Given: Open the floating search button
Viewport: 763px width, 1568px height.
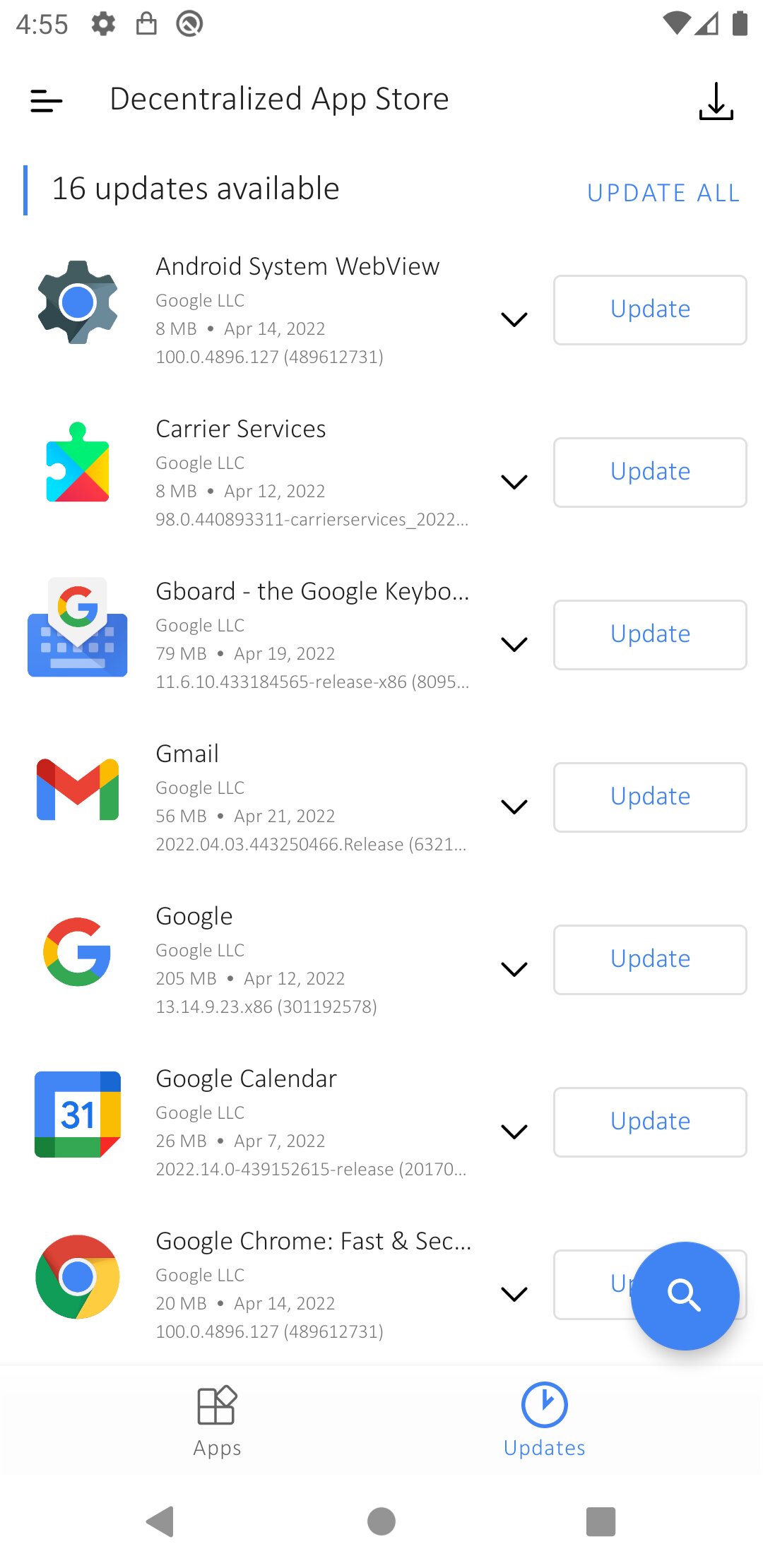Looking at the screenshot, I should (684, 1295).
